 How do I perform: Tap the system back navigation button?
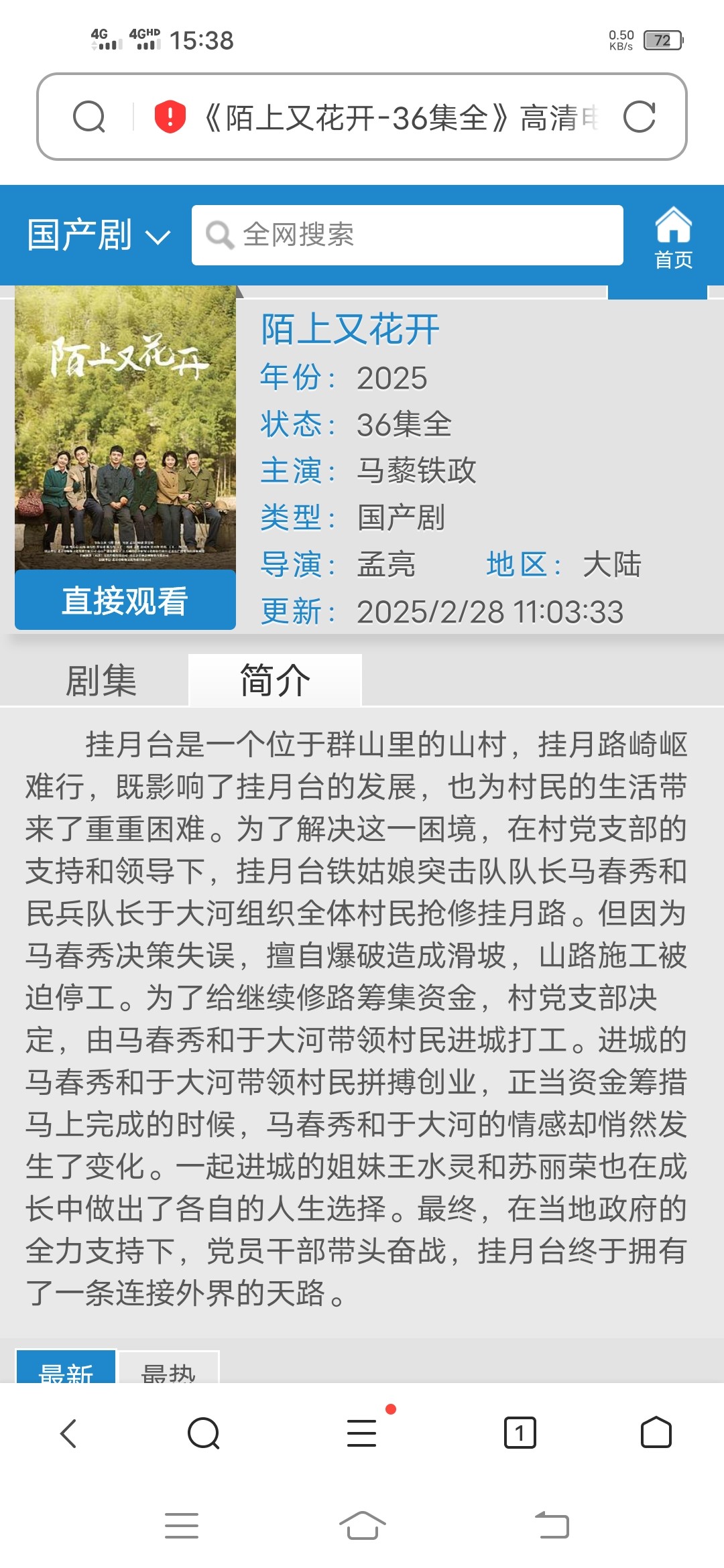coord(552,1526)
